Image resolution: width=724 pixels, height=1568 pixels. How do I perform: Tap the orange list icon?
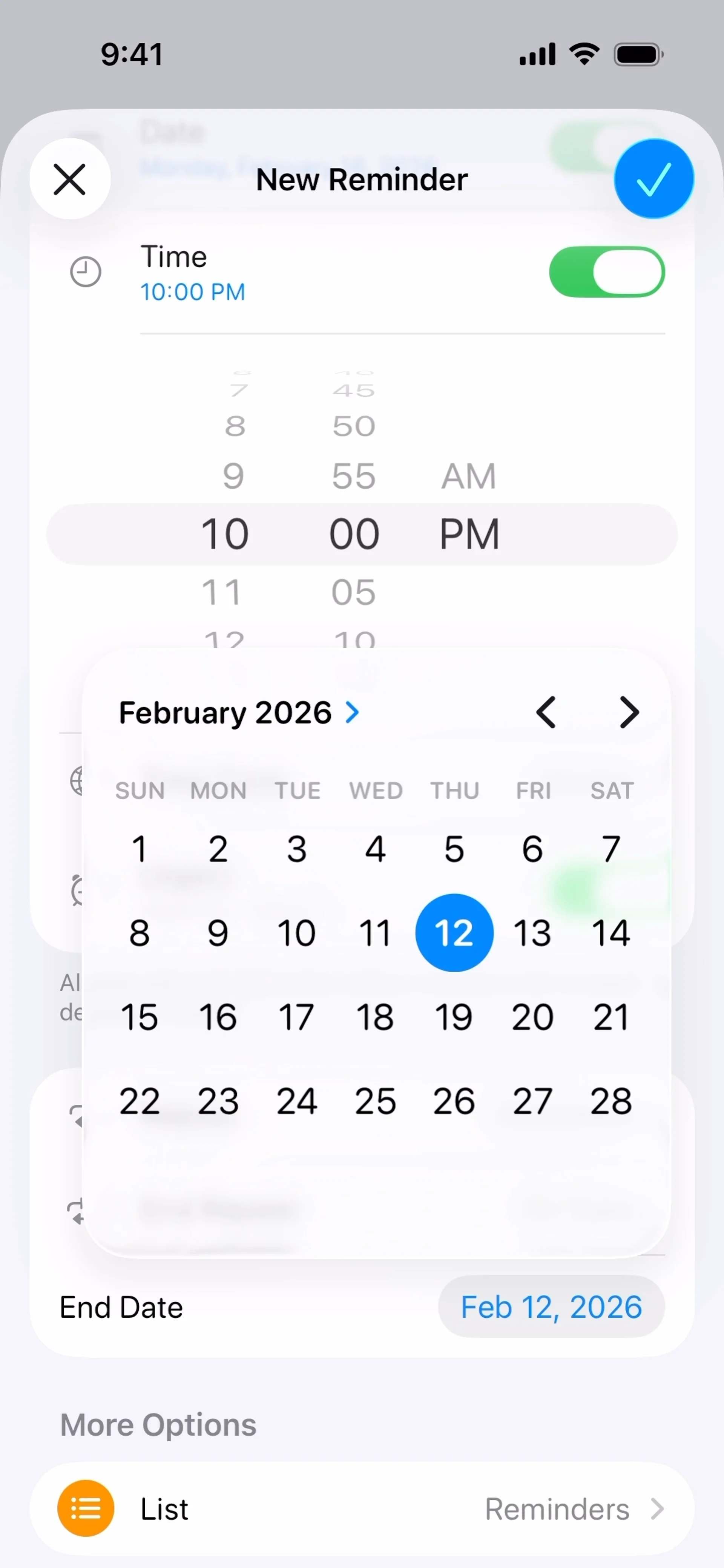point(86,1508)
